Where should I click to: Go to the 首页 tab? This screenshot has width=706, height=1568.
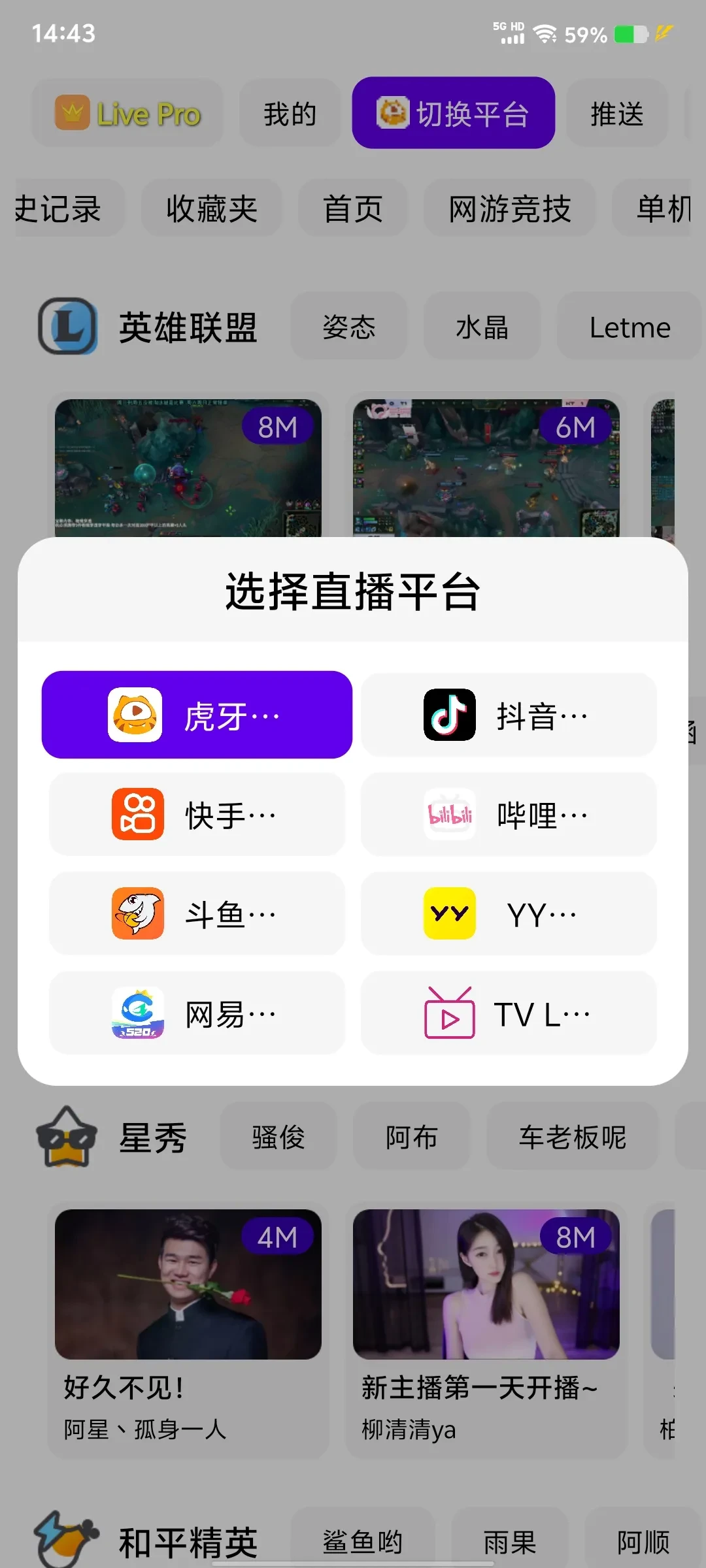tap(353, 208)
